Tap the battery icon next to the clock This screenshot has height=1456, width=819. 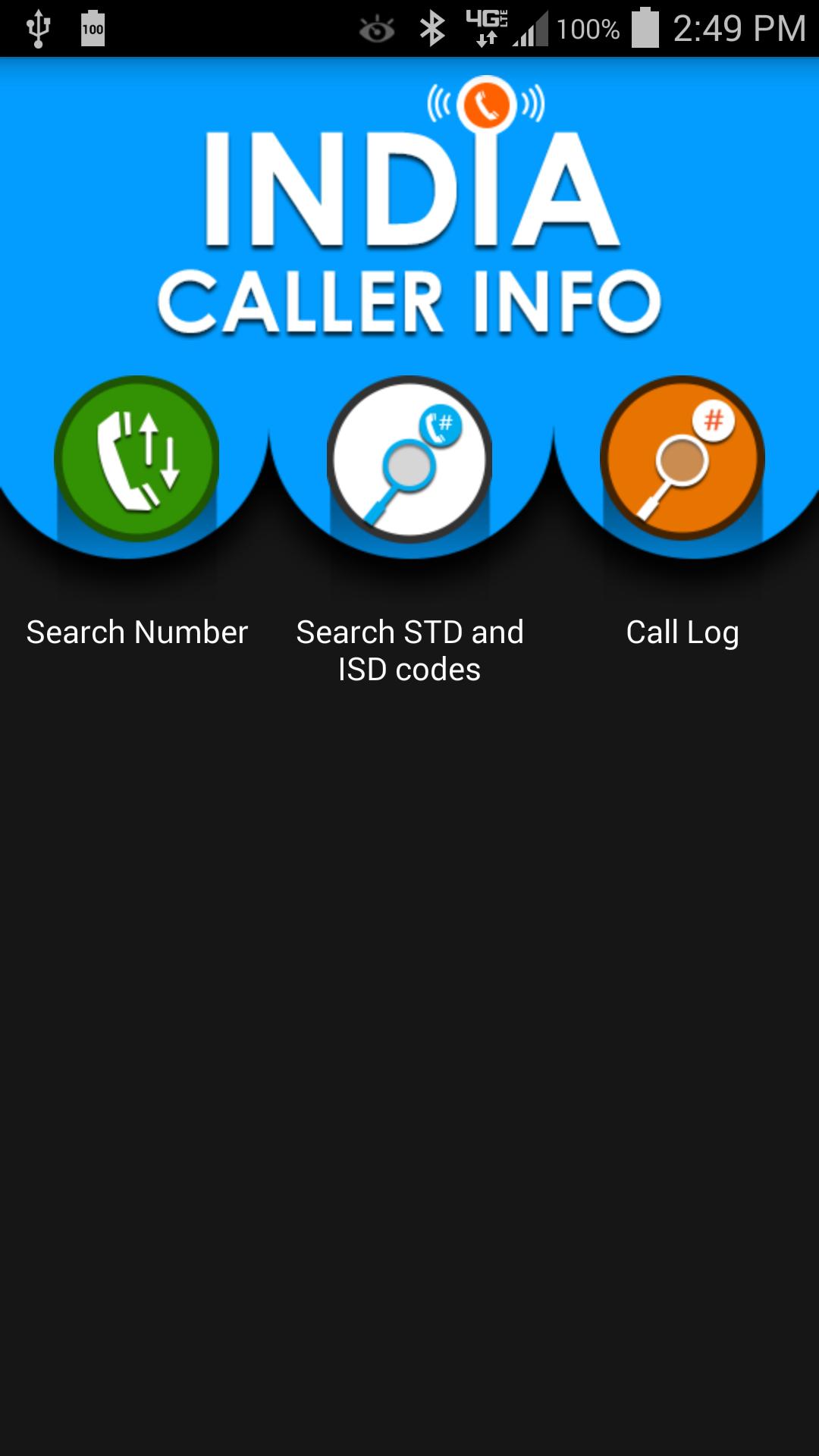pyautogui.click(x=645, y=29)
